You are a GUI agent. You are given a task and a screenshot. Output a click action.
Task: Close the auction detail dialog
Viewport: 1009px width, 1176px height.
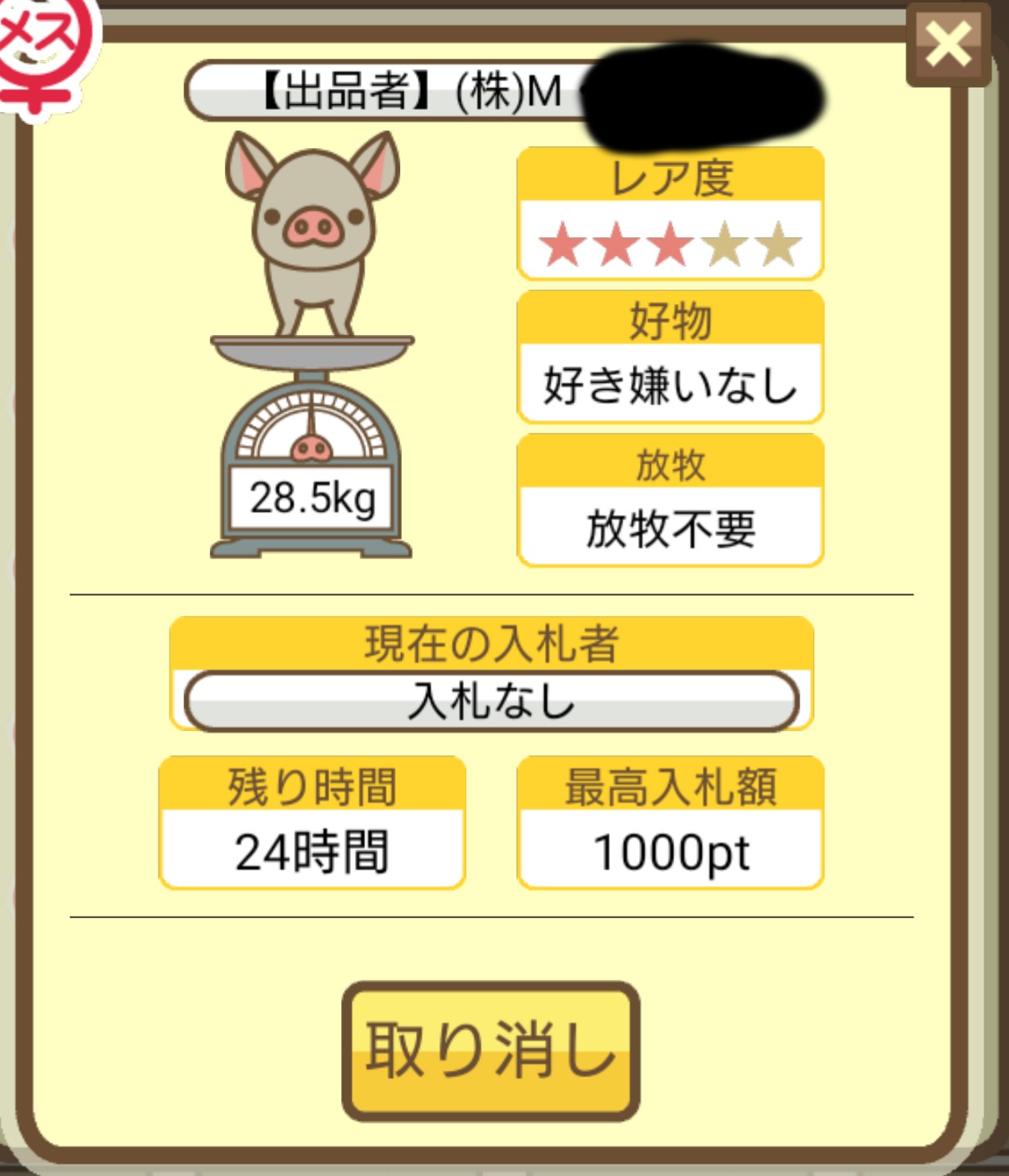click(948, 44)
